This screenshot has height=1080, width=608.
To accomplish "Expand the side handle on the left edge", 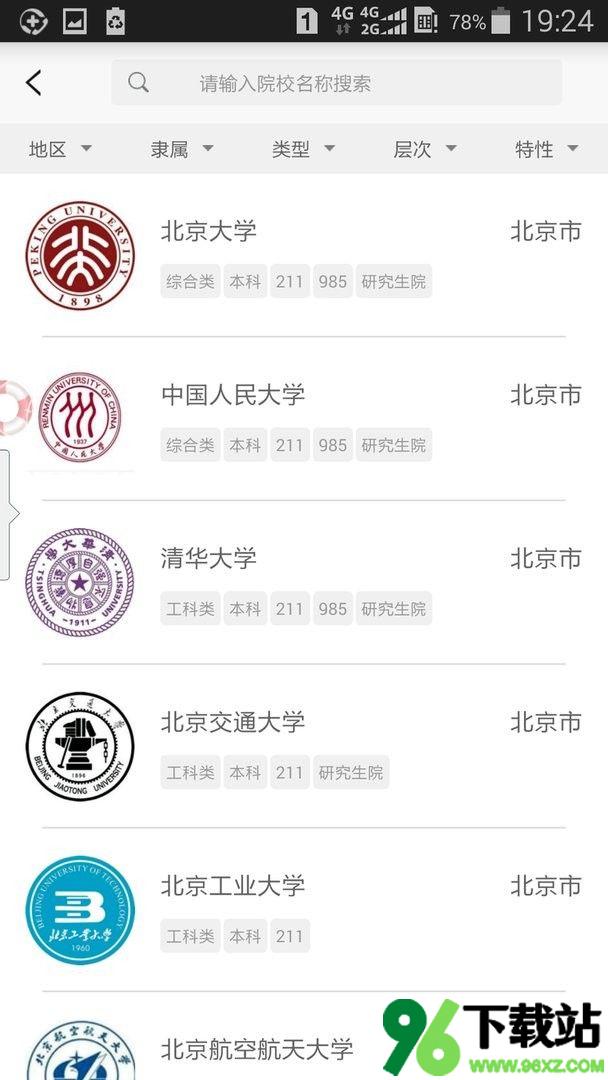I will coord(8,515).
